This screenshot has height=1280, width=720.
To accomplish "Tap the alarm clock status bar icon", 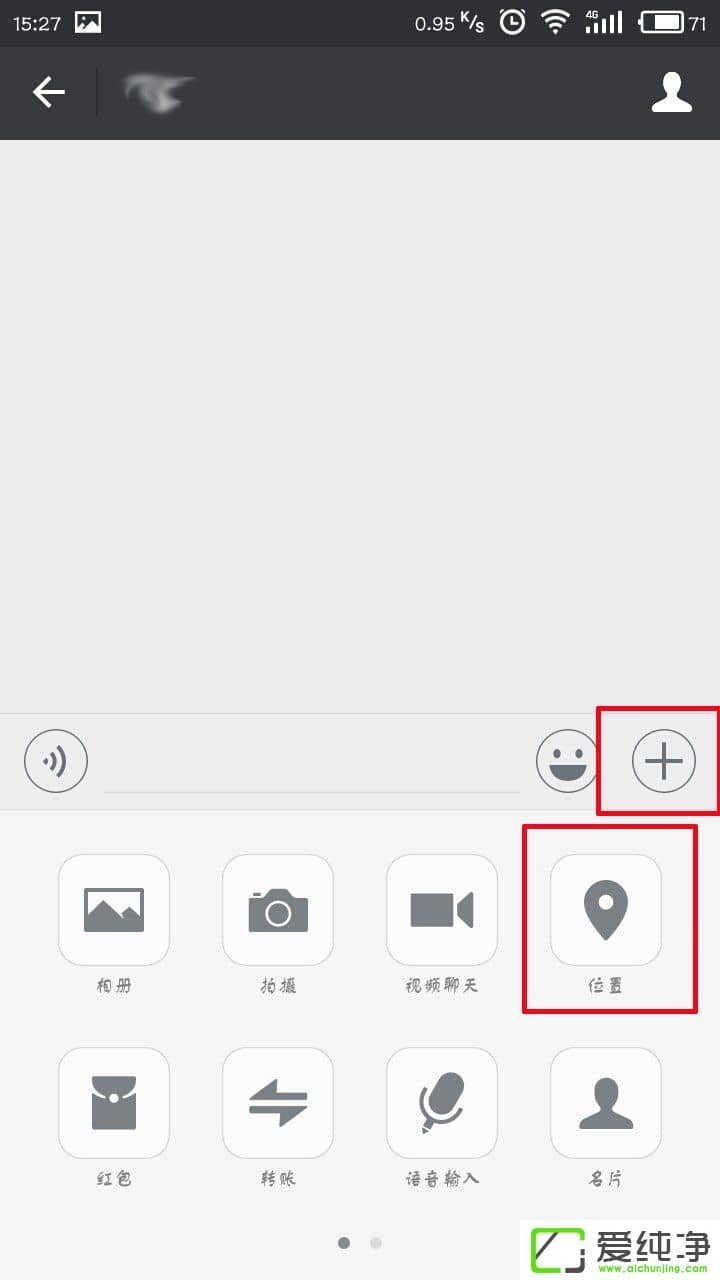I will [x=510, y=22].
